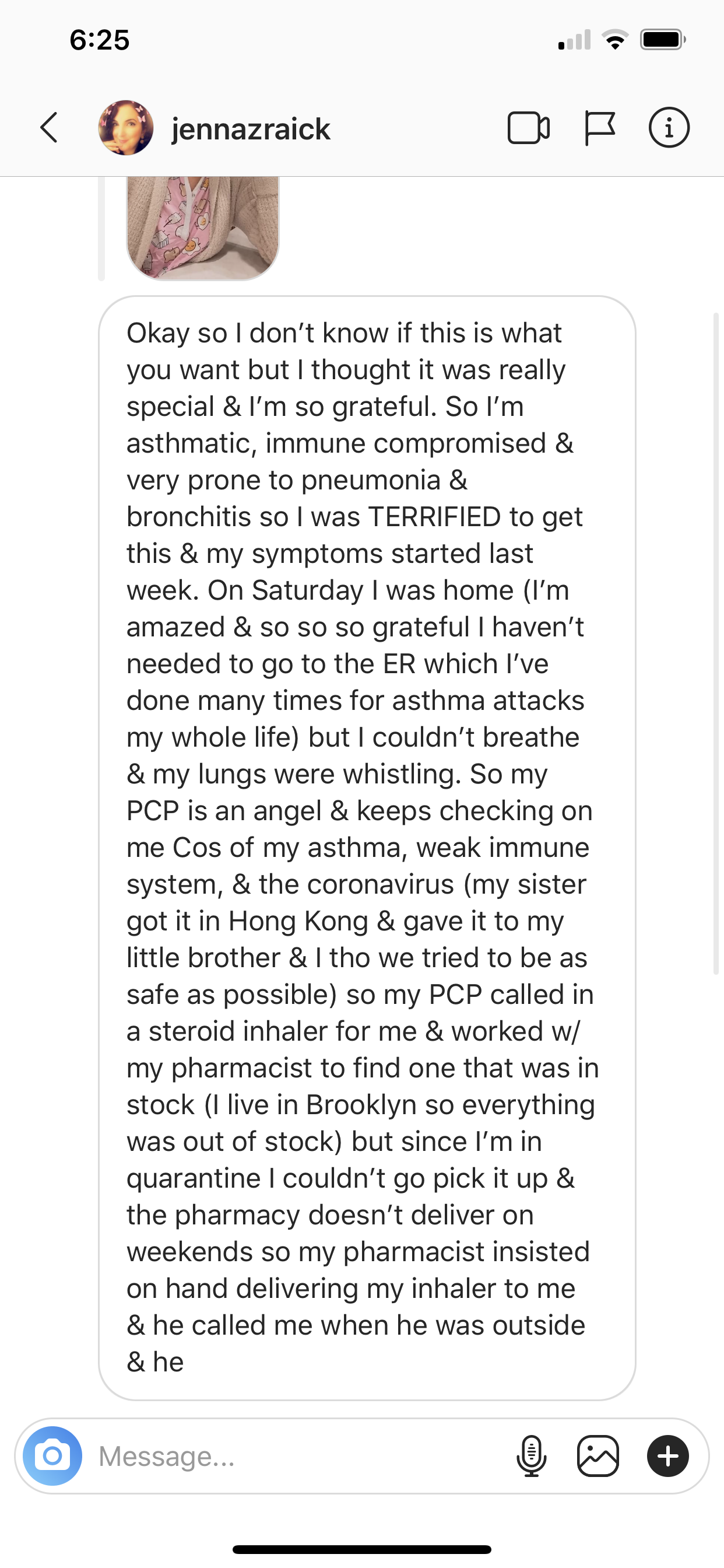Viewport: 724px width, 1568px height.
Task: Open the shared photo in the chat
Action: (x=203, y=228)
